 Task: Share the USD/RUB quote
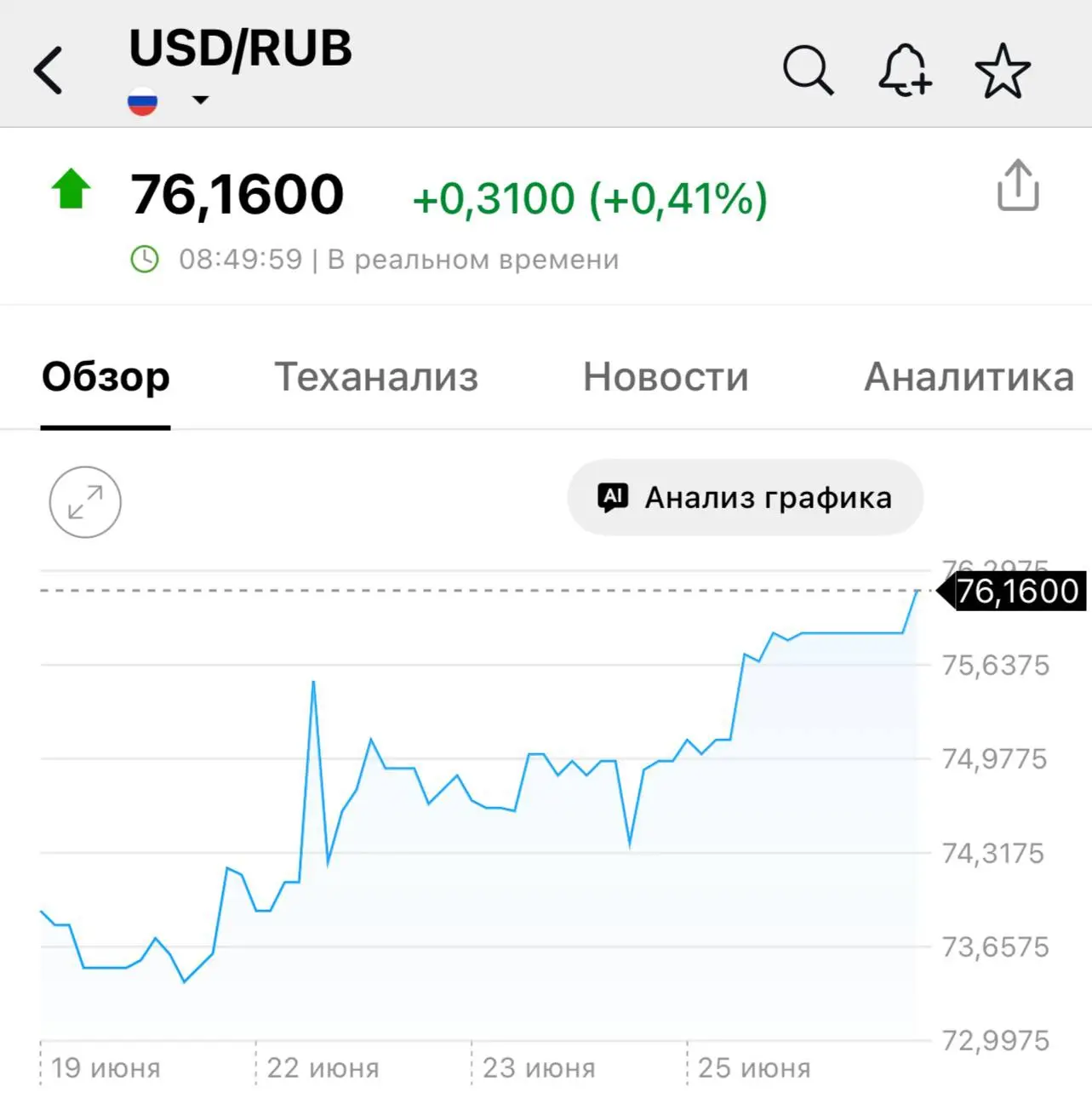(1018, 185)
